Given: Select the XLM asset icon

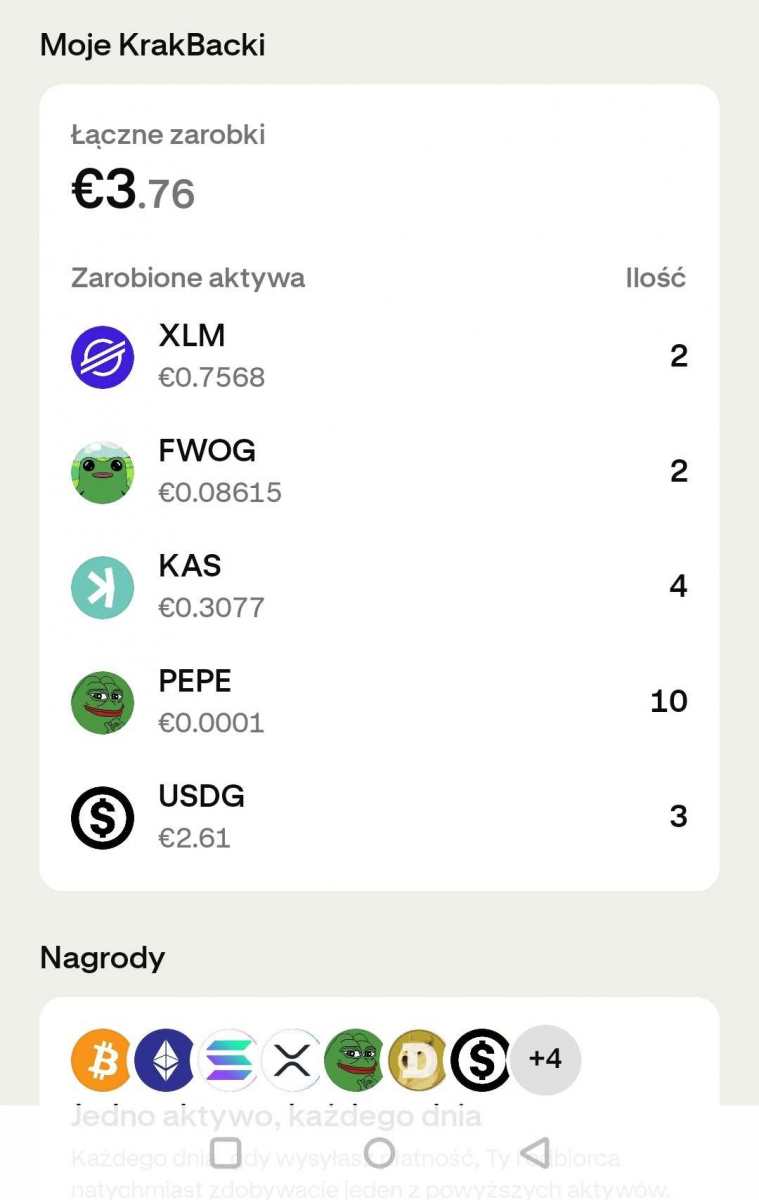Looking at the screenshot, I should [102, 356].
